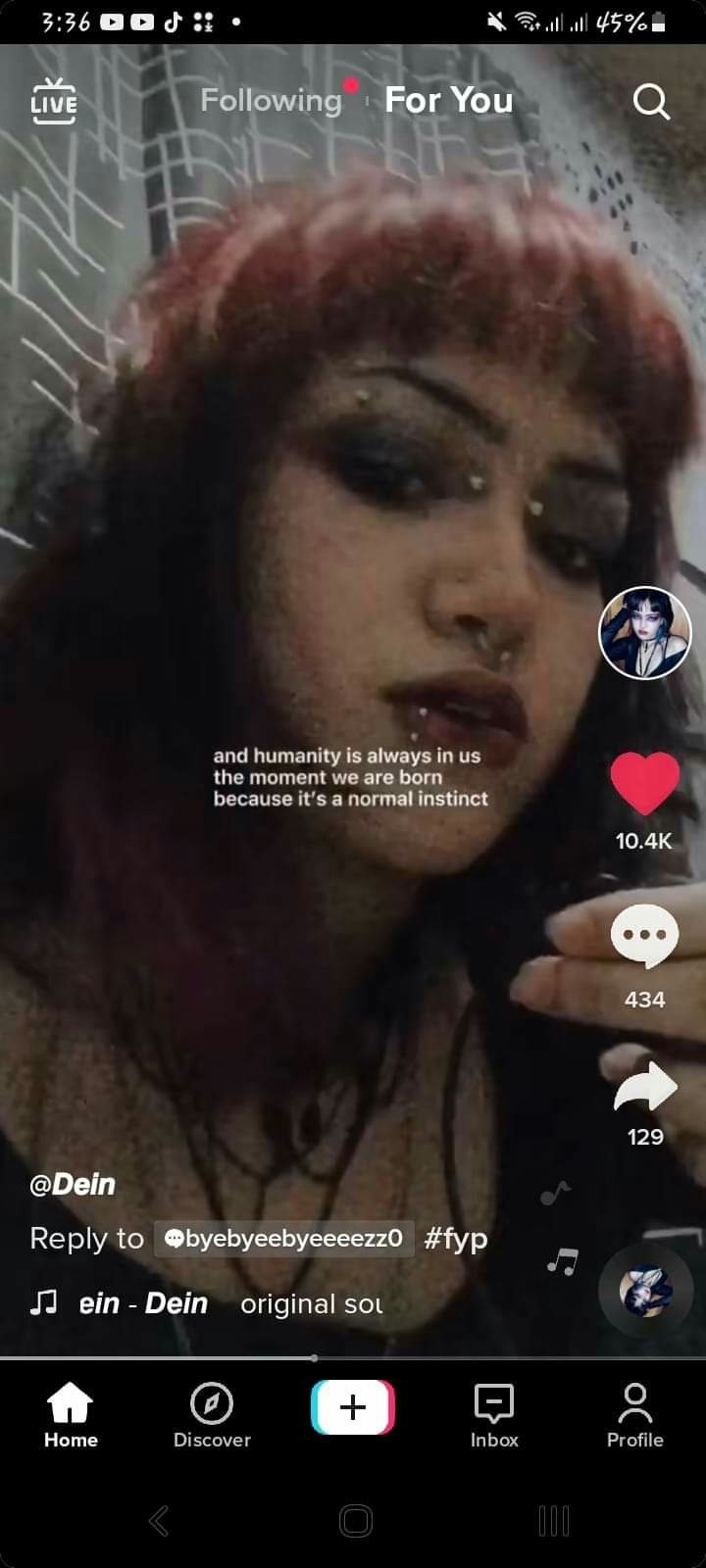Open the search magnifier
The width and height of the screenshot is (706, 1568).
click(651, 101)
